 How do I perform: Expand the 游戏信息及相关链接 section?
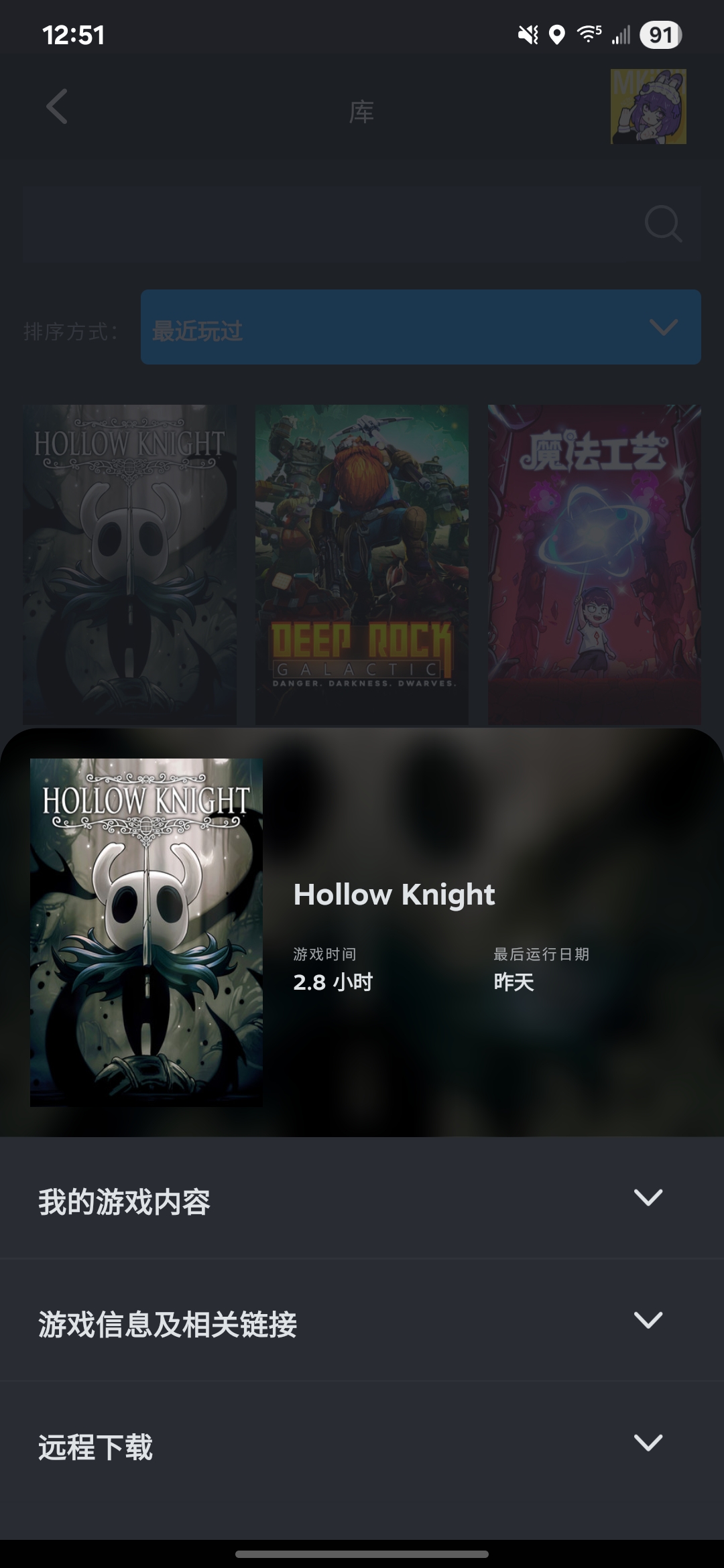tap(362, 1321)
